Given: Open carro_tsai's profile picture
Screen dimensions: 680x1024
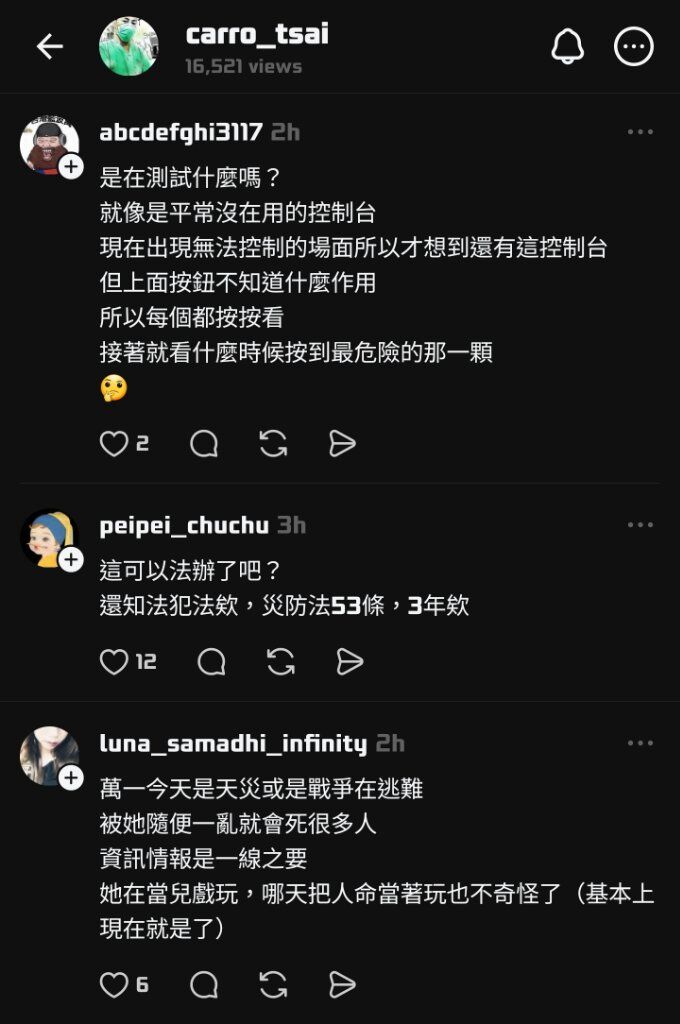Looking at the screenshot, I should 128,46.
